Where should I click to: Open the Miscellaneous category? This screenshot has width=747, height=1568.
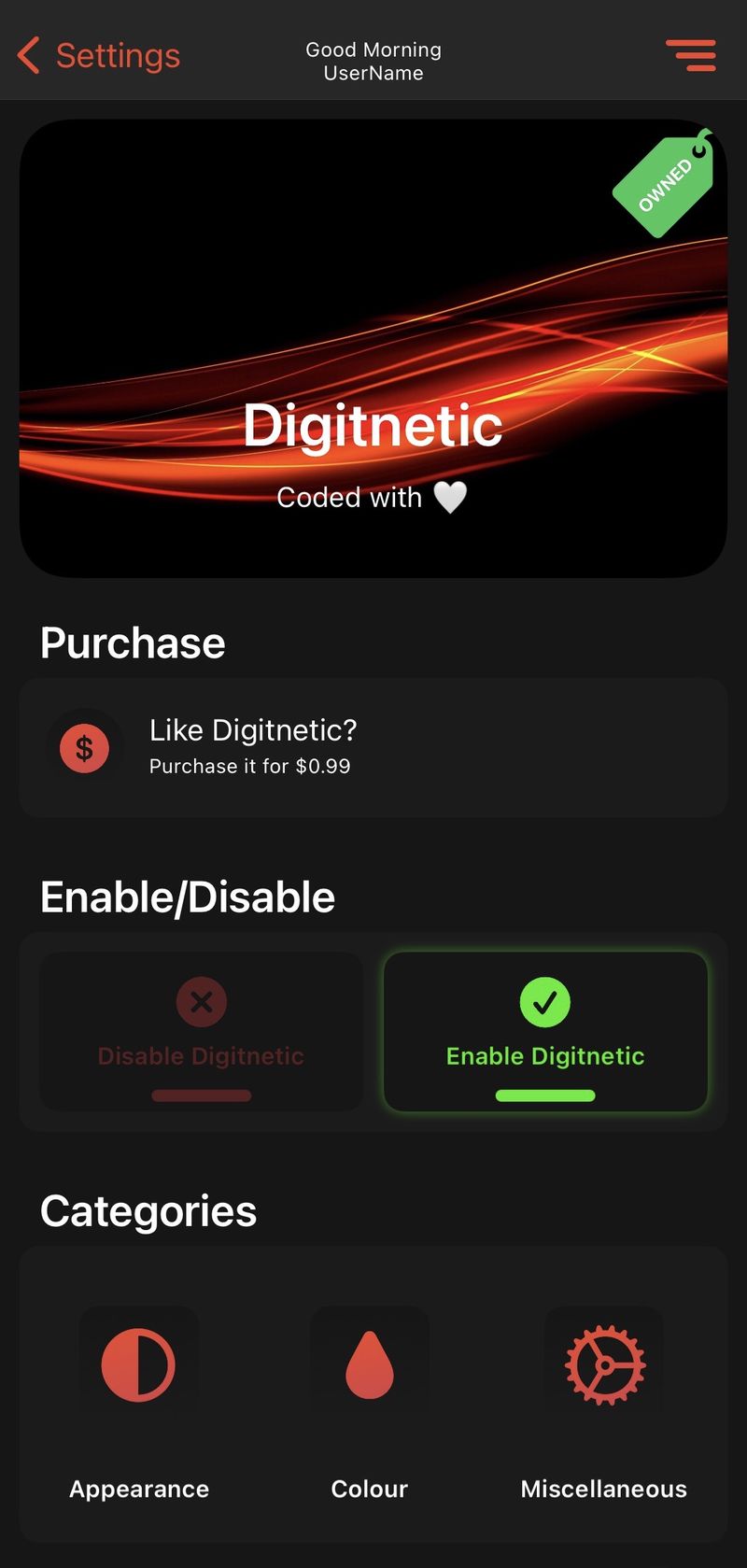coord(604,1401)
